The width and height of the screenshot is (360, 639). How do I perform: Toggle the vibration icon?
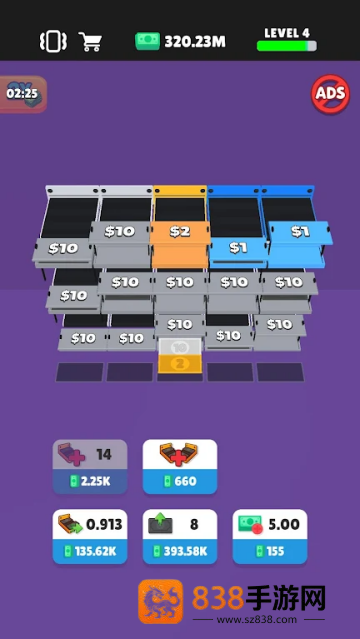pos(53,42)
